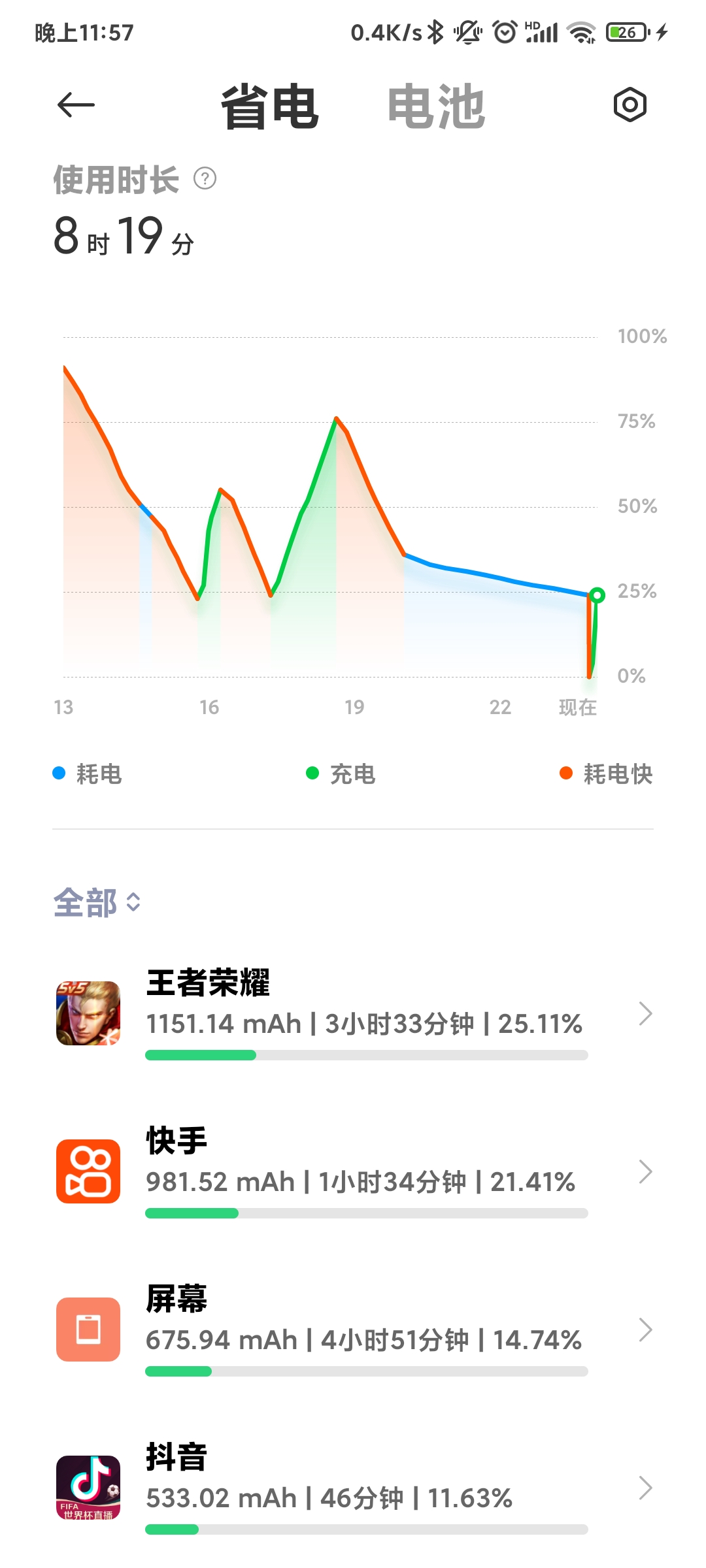Switch to the 电池 tab
706x1568 pixels.
436,106
